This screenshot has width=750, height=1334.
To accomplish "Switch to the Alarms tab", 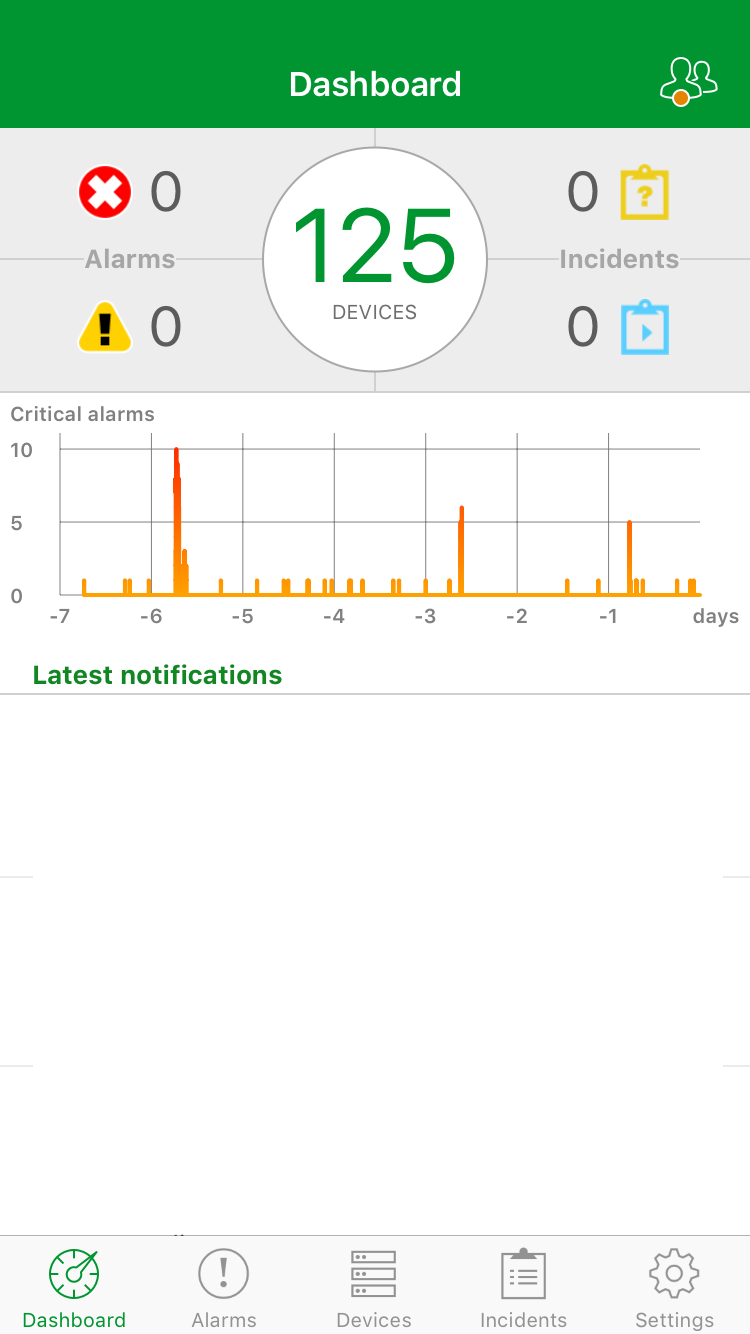I will 224,1289.
